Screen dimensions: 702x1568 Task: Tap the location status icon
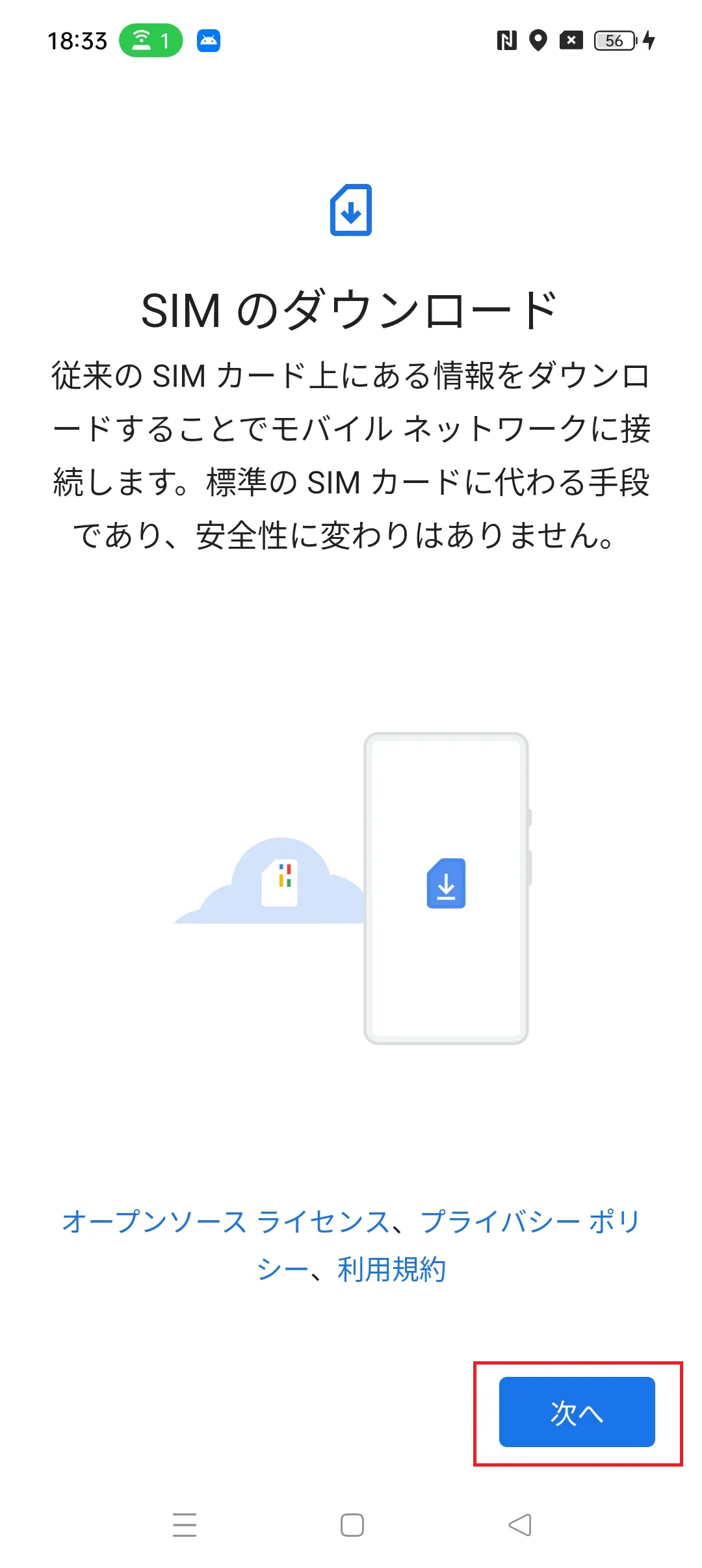(x=538, y=41)
